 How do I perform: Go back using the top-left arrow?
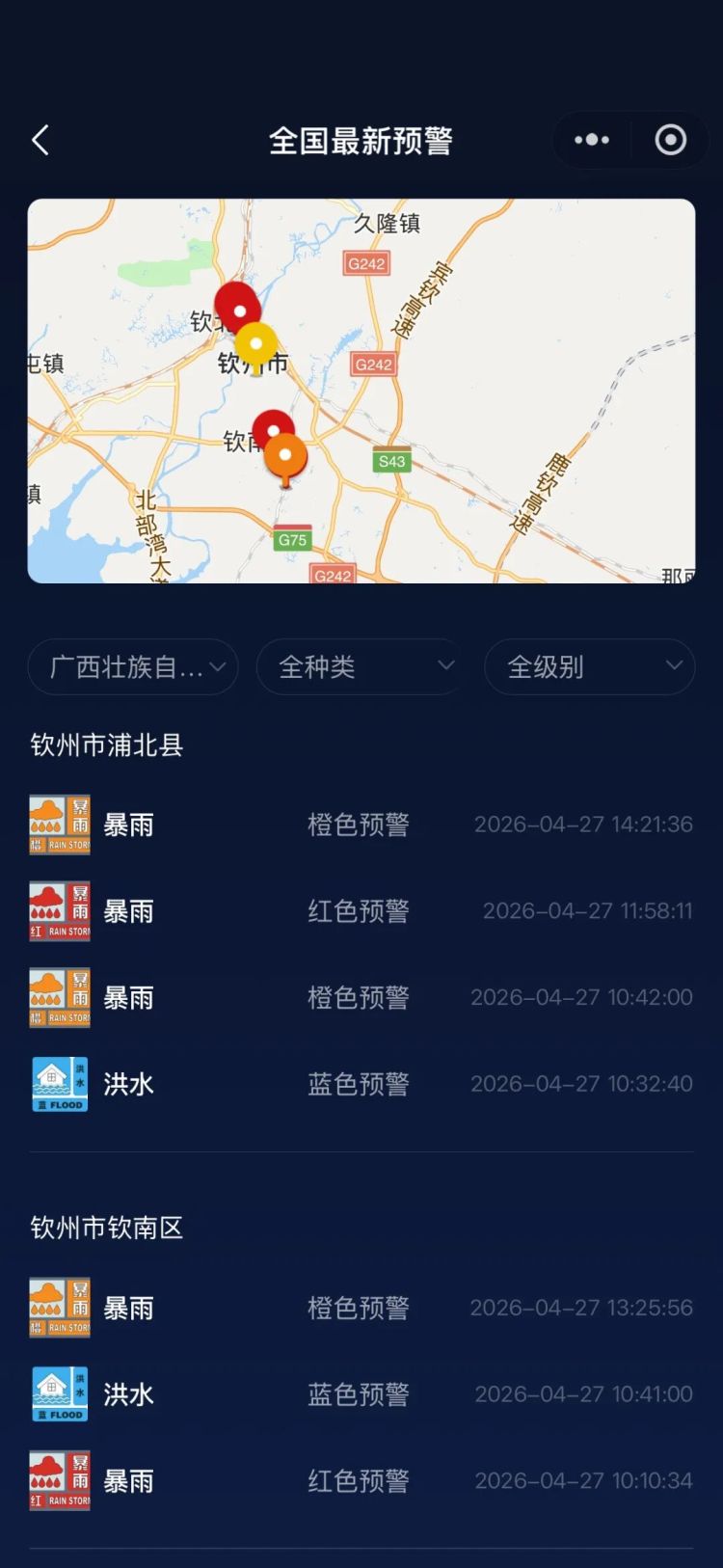pos(40,141)
